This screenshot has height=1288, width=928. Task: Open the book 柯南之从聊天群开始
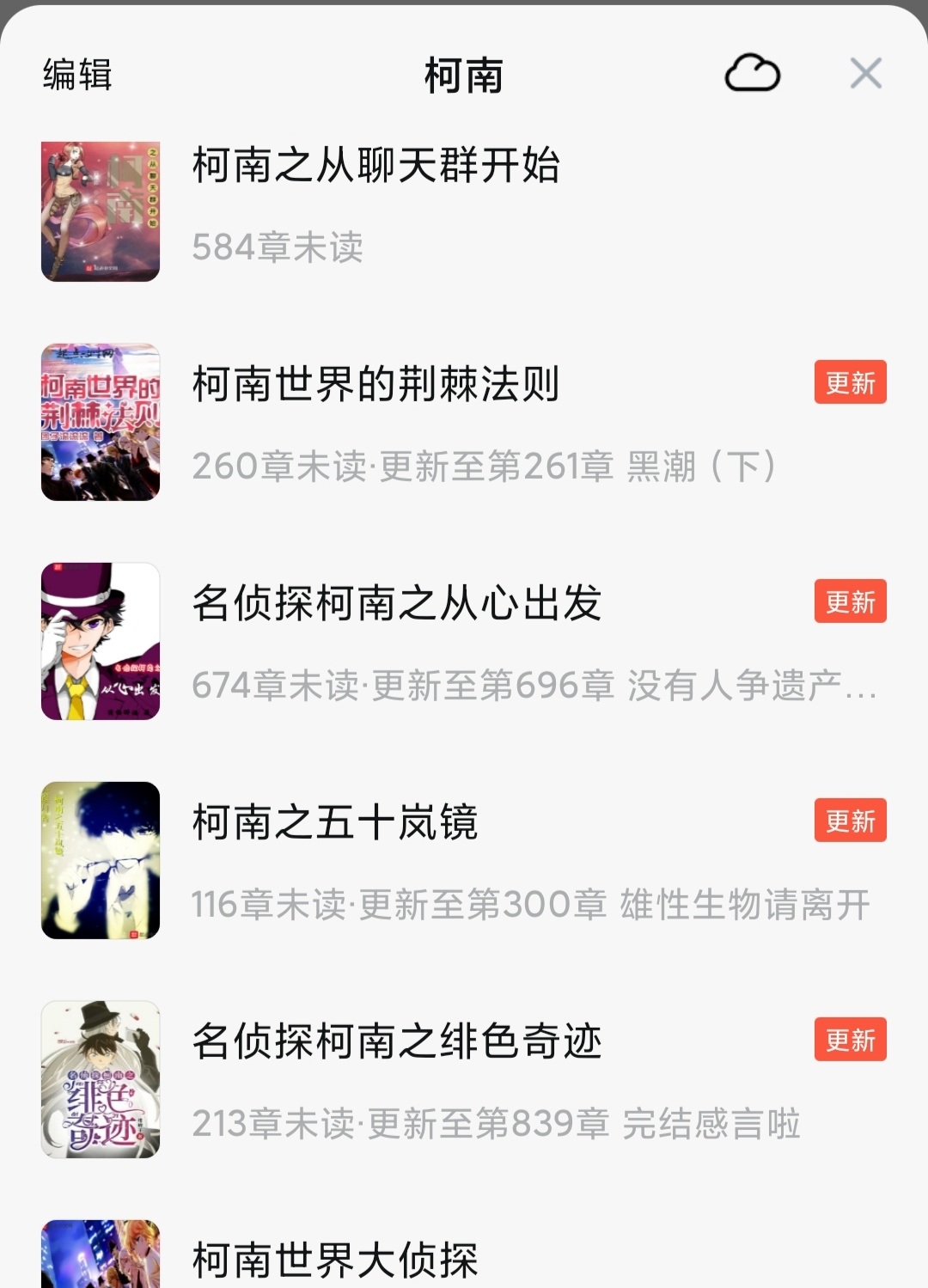coord(375,166)
